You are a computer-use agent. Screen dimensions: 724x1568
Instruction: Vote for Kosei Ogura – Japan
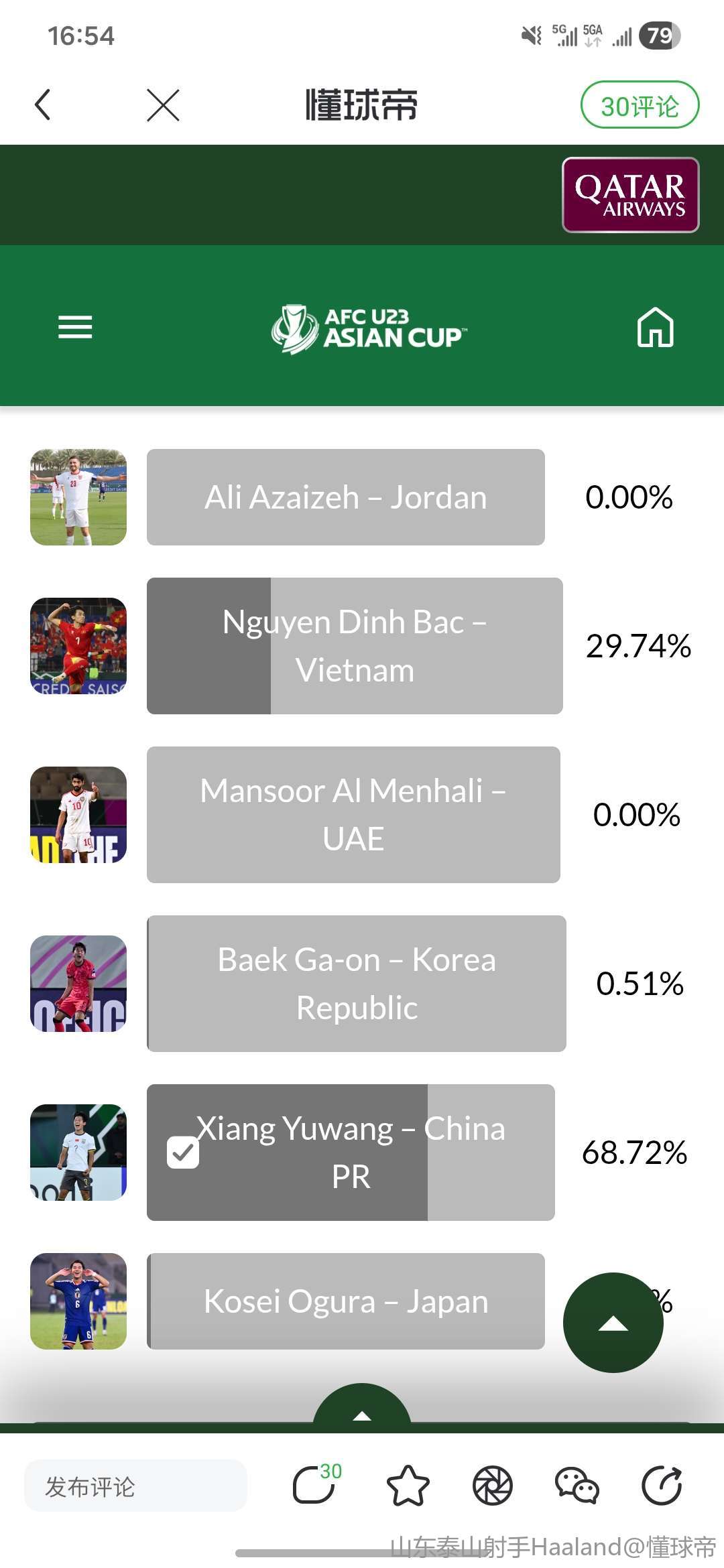(x=345, y=1301)
